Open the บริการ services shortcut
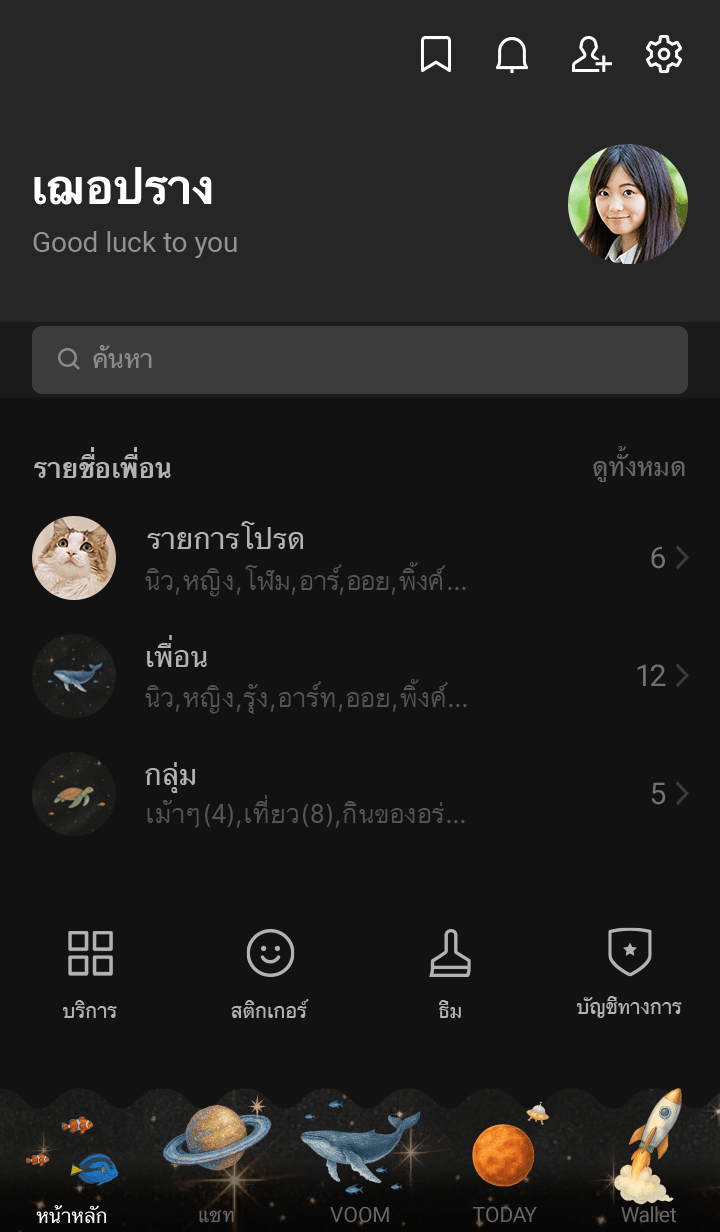The width and height of the screenshot is (720, 1232). coord(90,972)
